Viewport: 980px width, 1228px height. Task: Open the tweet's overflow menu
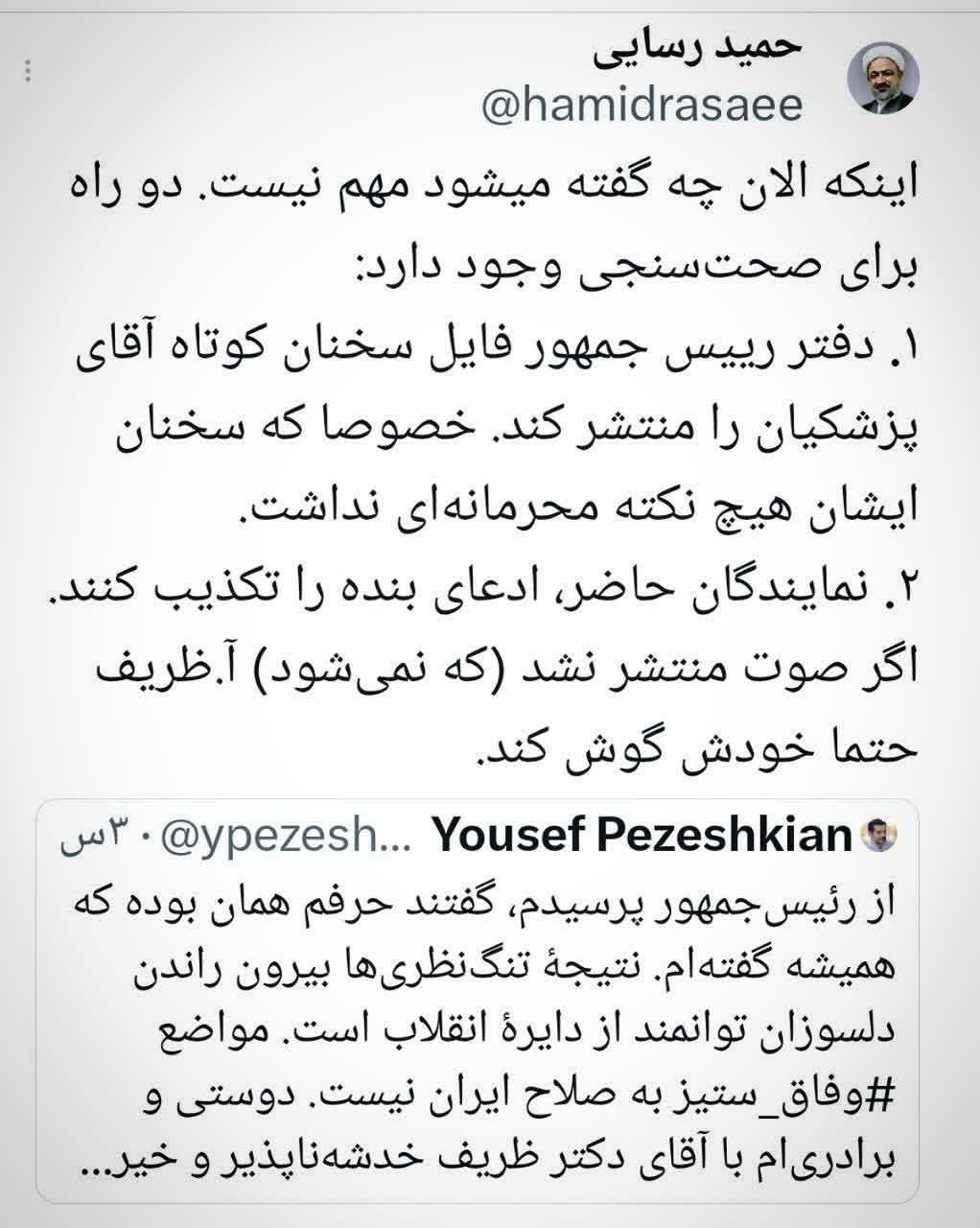click(29, 71)
